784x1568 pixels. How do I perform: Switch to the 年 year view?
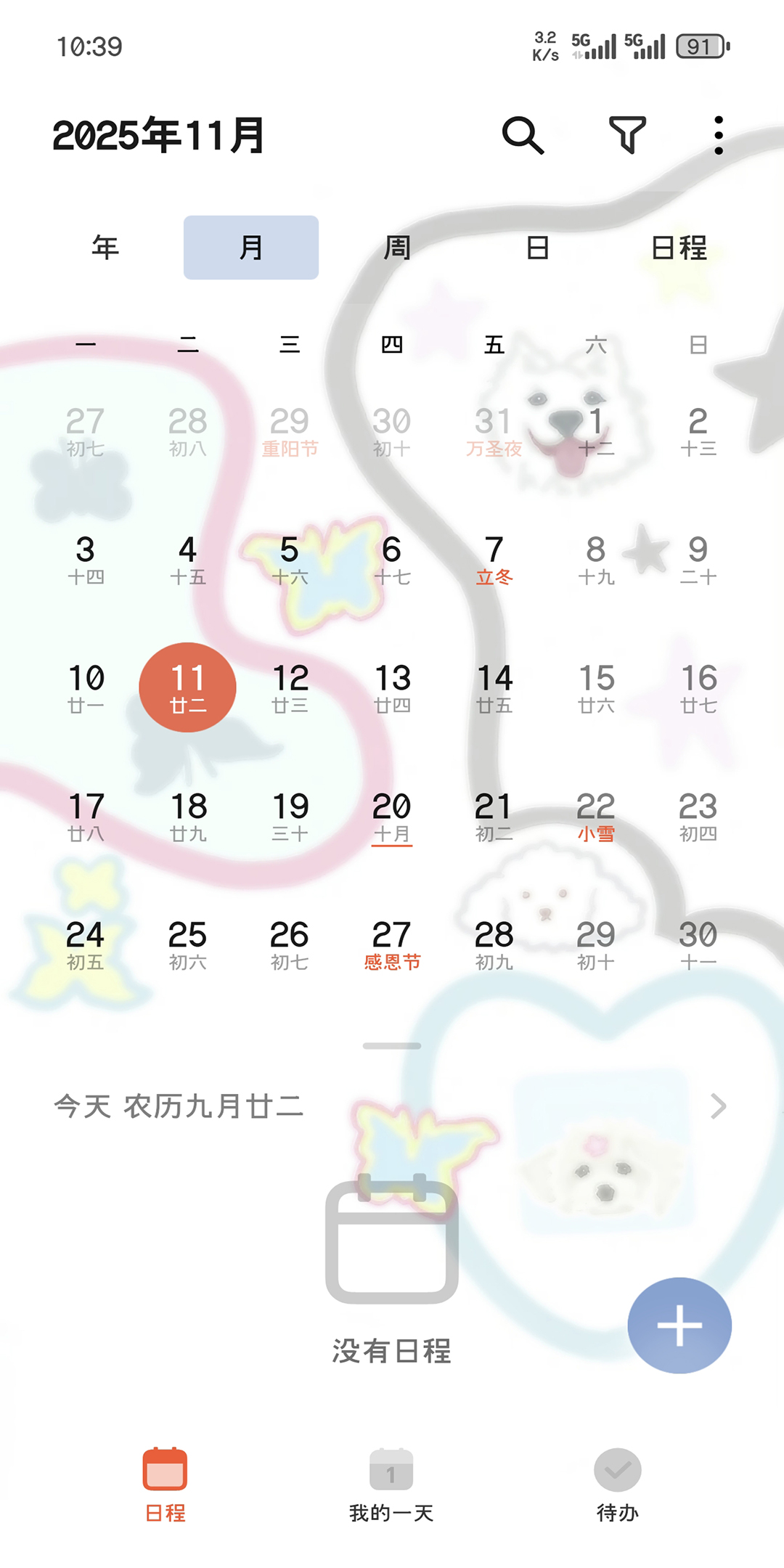point(105,248)
